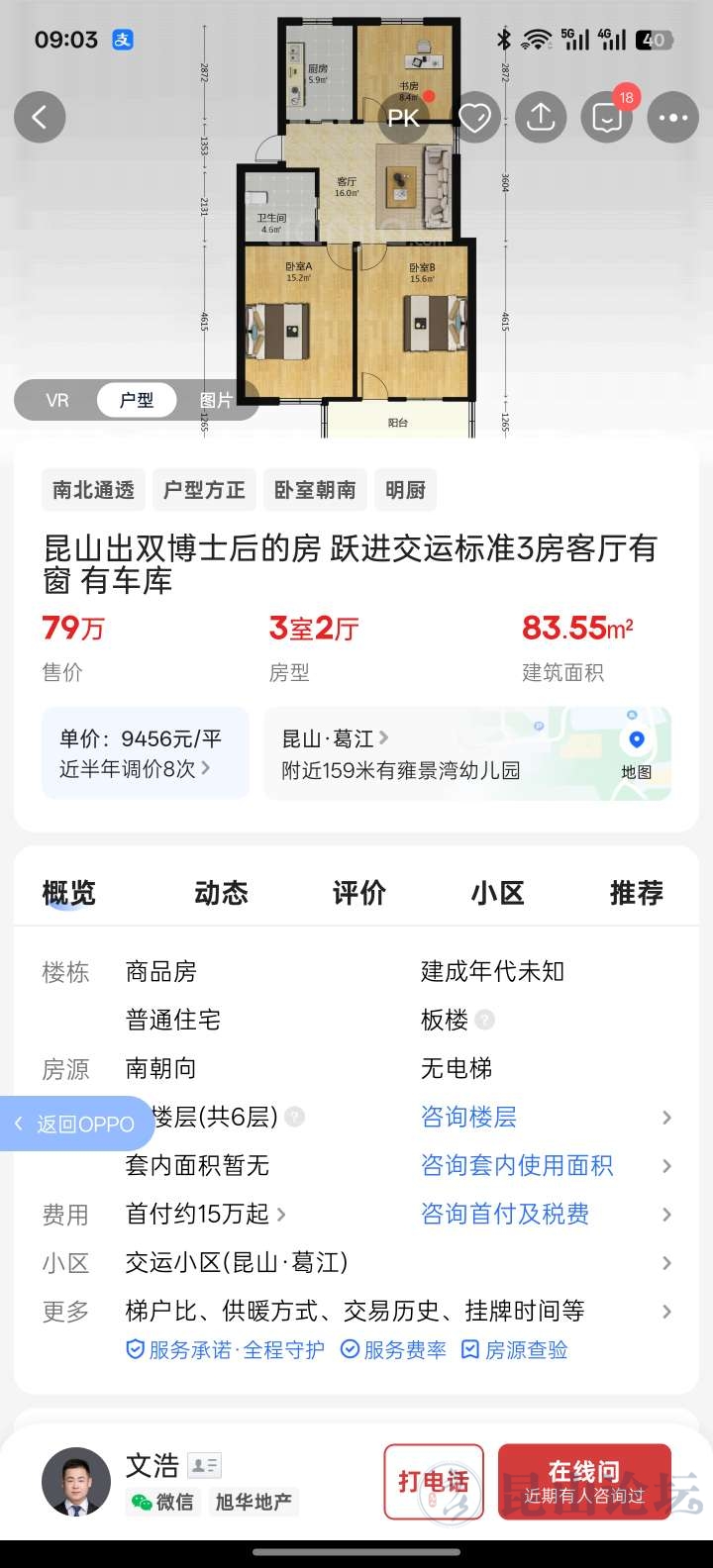Tap 咨询首付及税费 link
Screen dimensions: 713x1568
click(x=504, y=1214)
